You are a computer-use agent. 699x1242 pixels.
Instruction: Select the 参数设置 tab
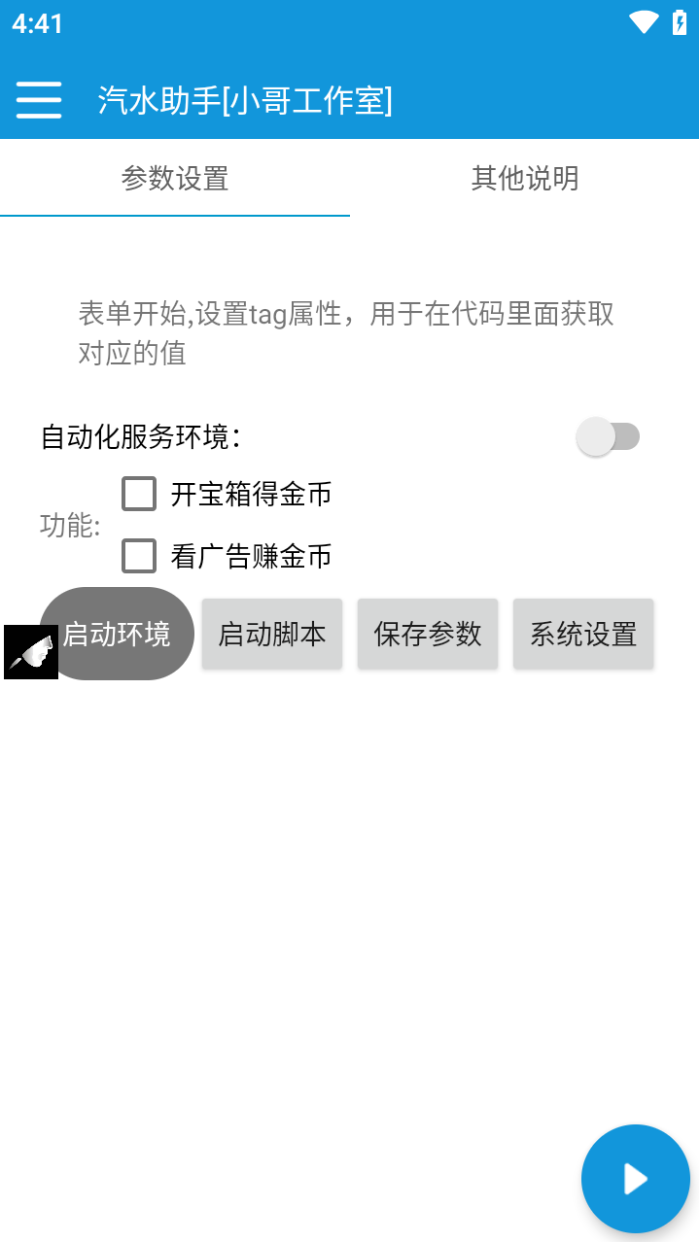[x=175, y=178]
